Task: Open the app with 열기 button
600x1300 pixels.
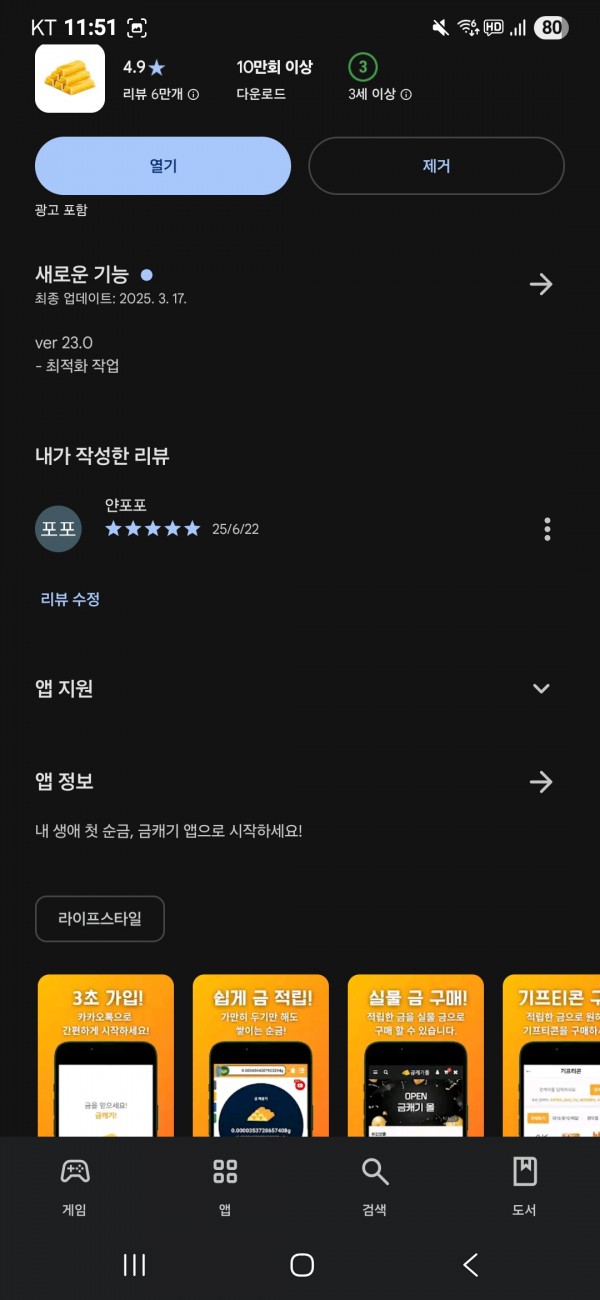Action: tap(163, 166)
